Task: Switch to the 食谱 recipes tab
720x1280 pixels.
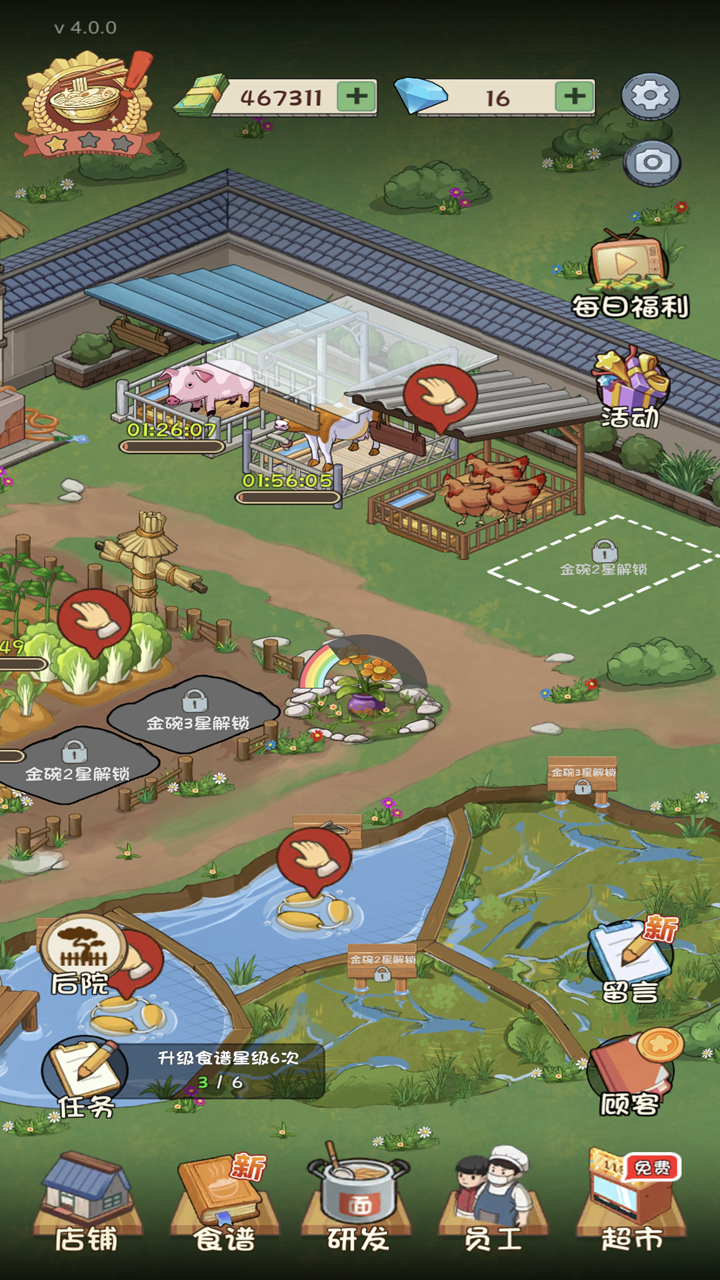Action: [222, 1202]
